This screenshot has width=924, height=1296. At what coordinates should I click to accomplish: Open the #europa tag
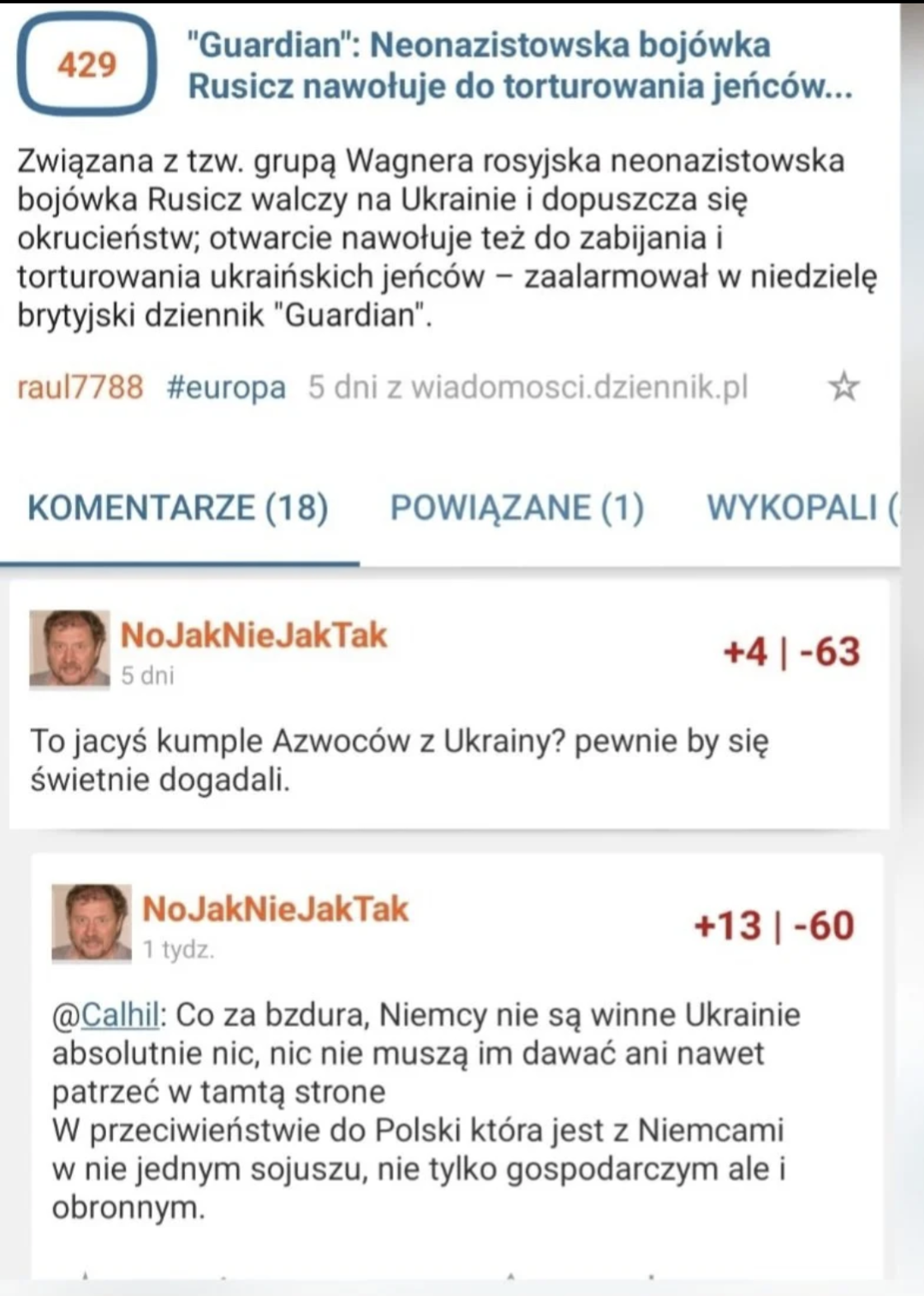(x=226, y=387)
